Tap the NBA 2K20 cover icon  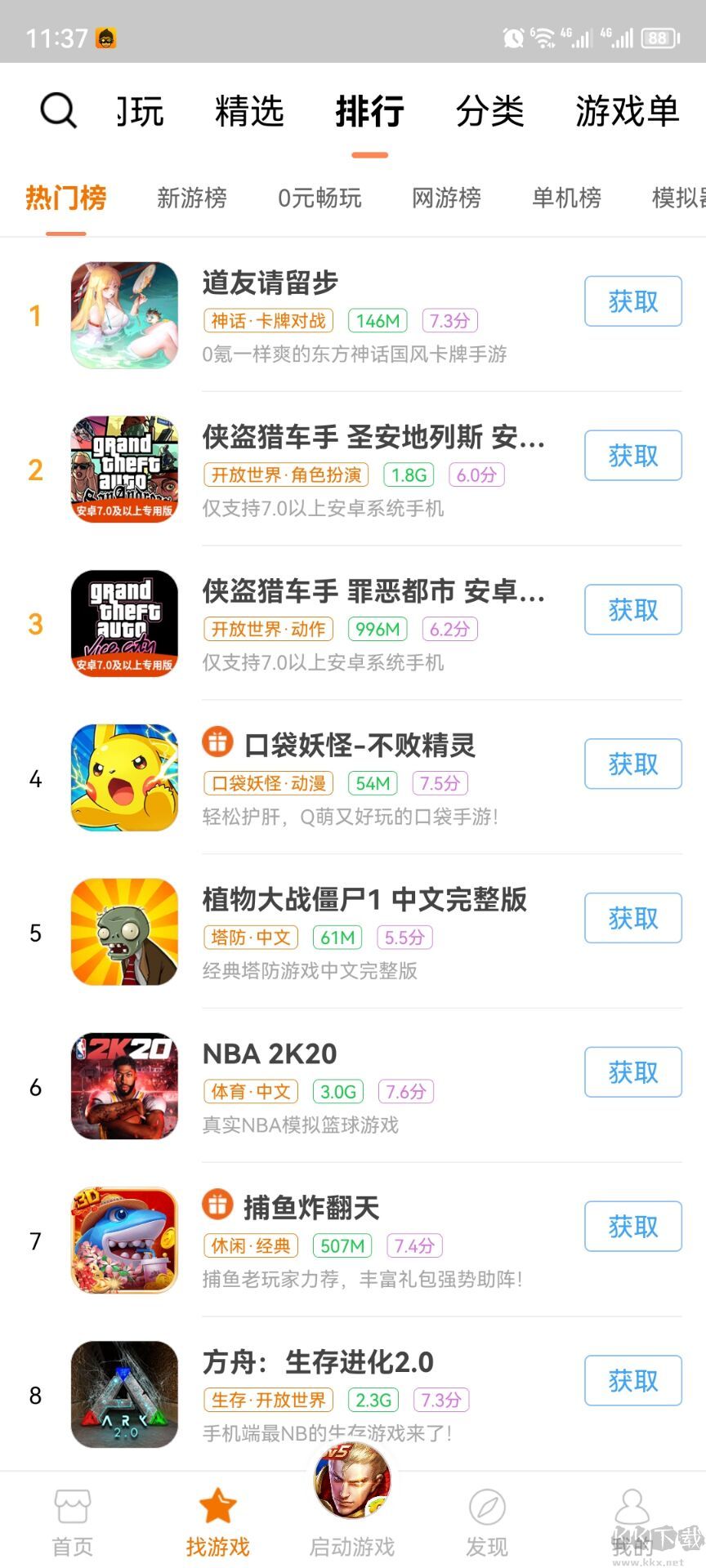click(x=123, y=1086)
